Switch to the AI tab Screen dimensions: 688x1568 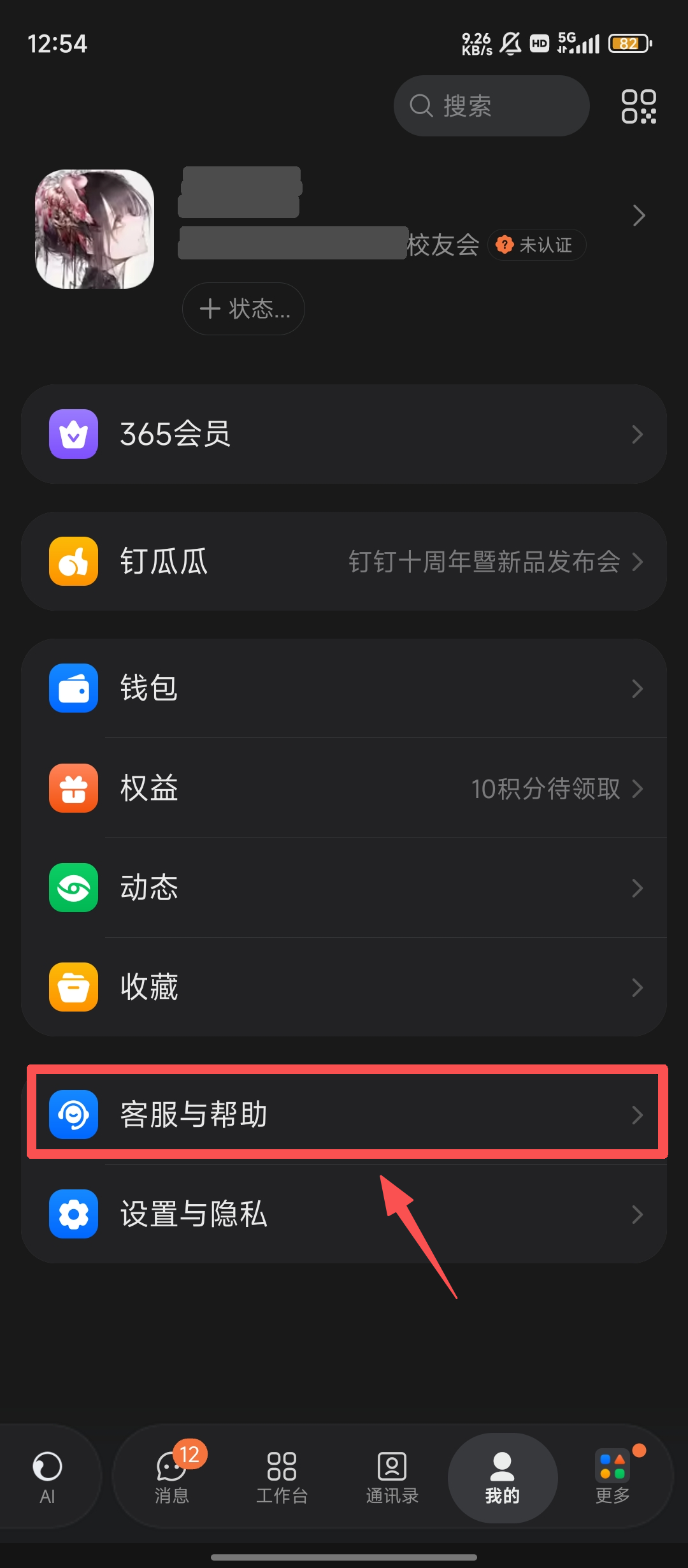tap(48, 1477)
